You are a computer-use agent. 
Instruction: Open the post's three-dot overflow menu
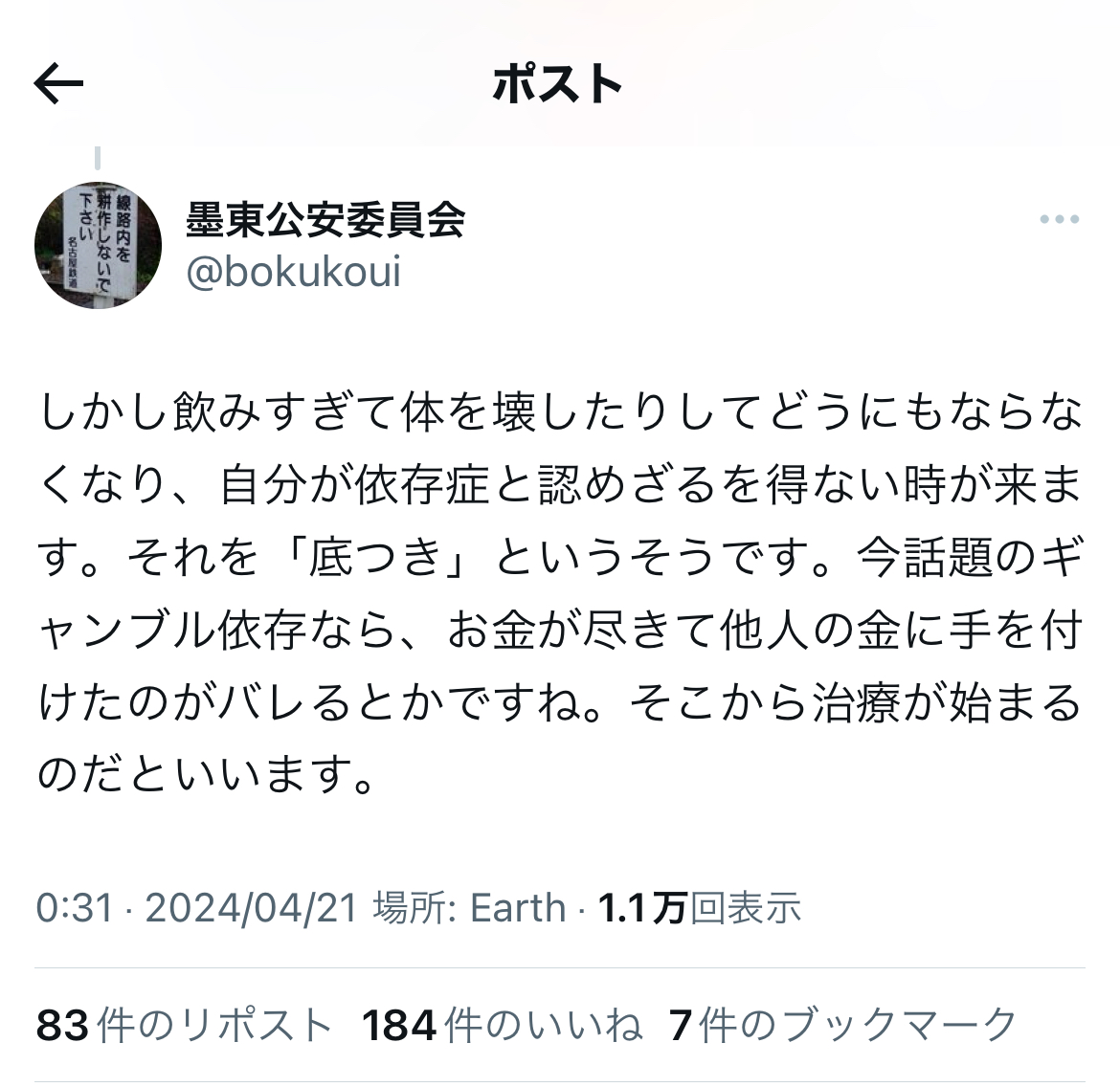coord(1059,220)
